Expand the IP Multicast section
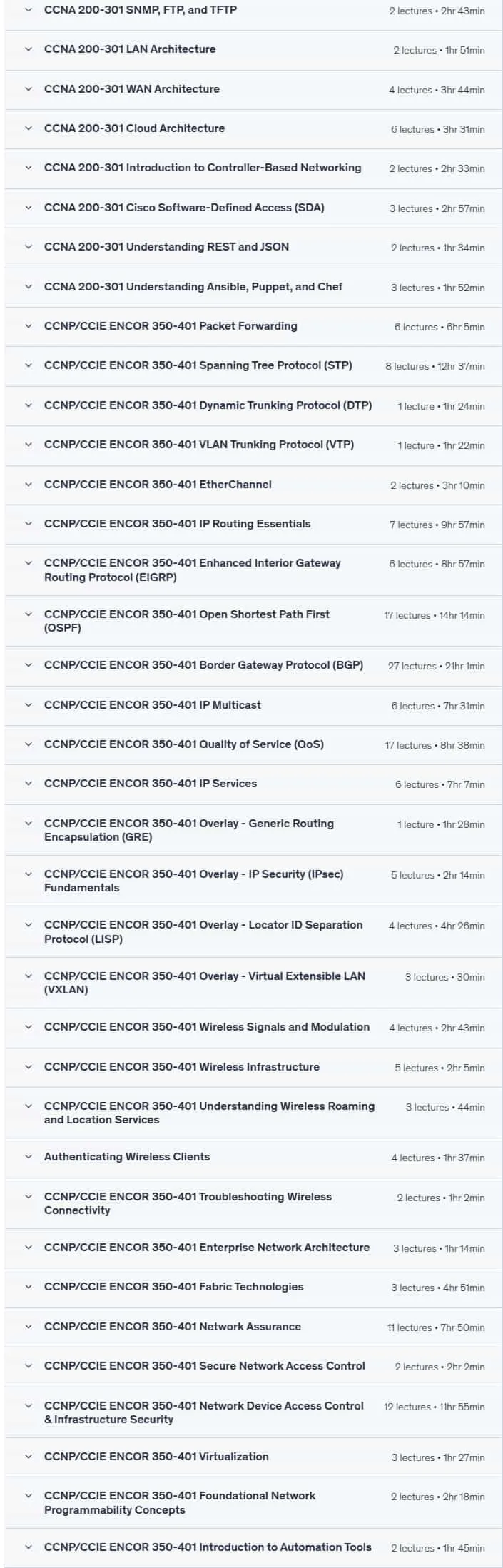 pyautogui.click(x=253, y=706)
